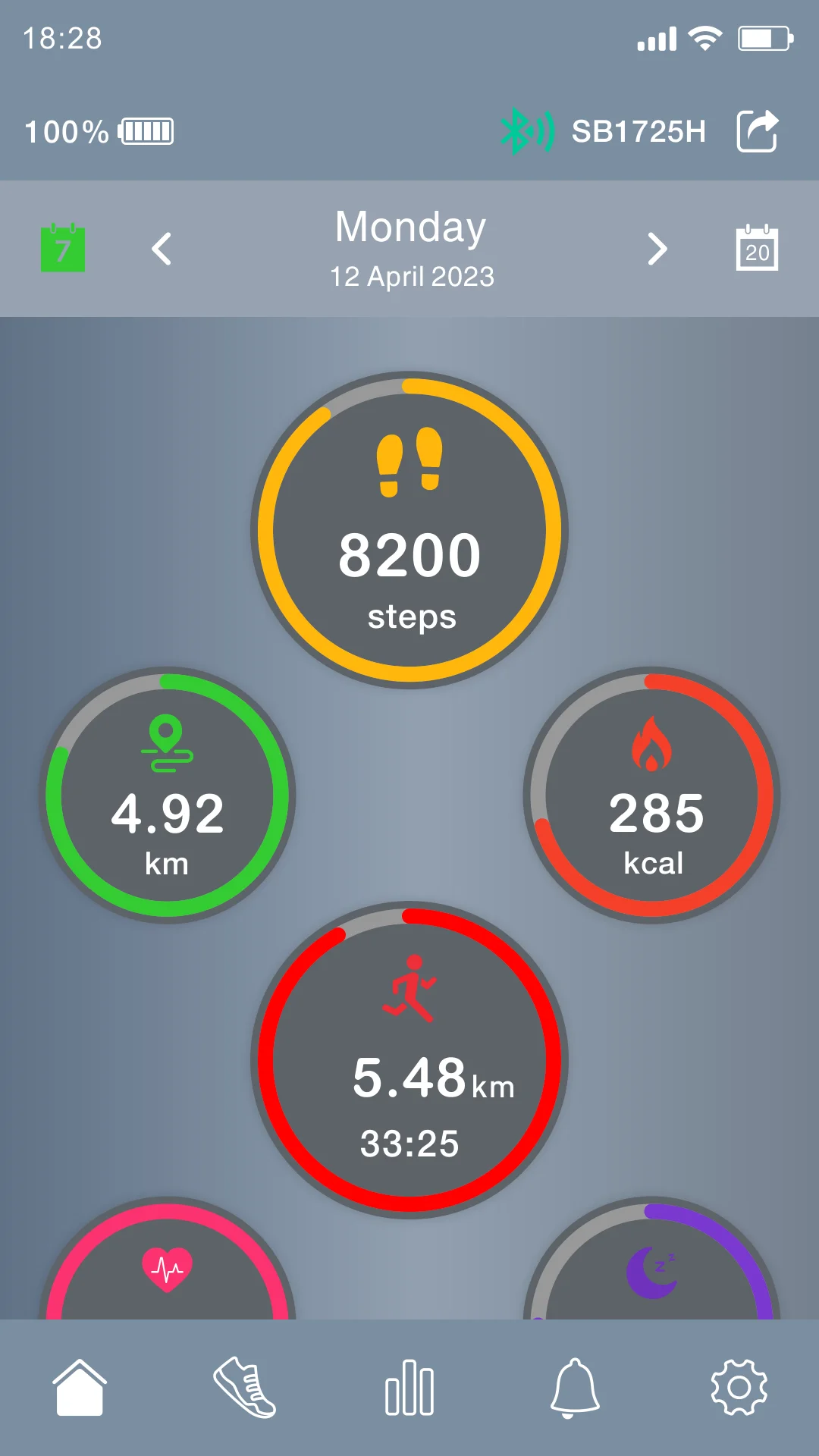Viewport: 819px width, 1456px height.
Task: Go to the next day
Action: coord(657,249)
